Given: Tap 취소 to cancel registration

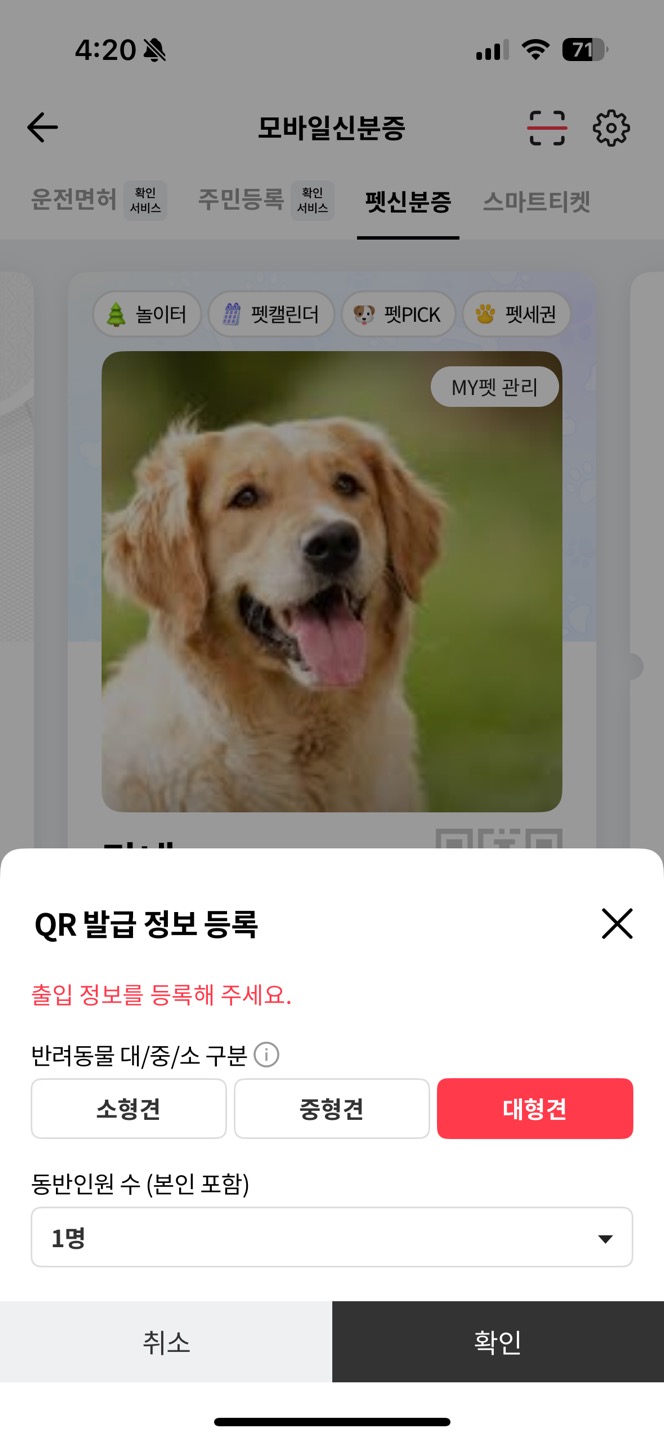Looking at the screenshot, I should point(166,1341).
